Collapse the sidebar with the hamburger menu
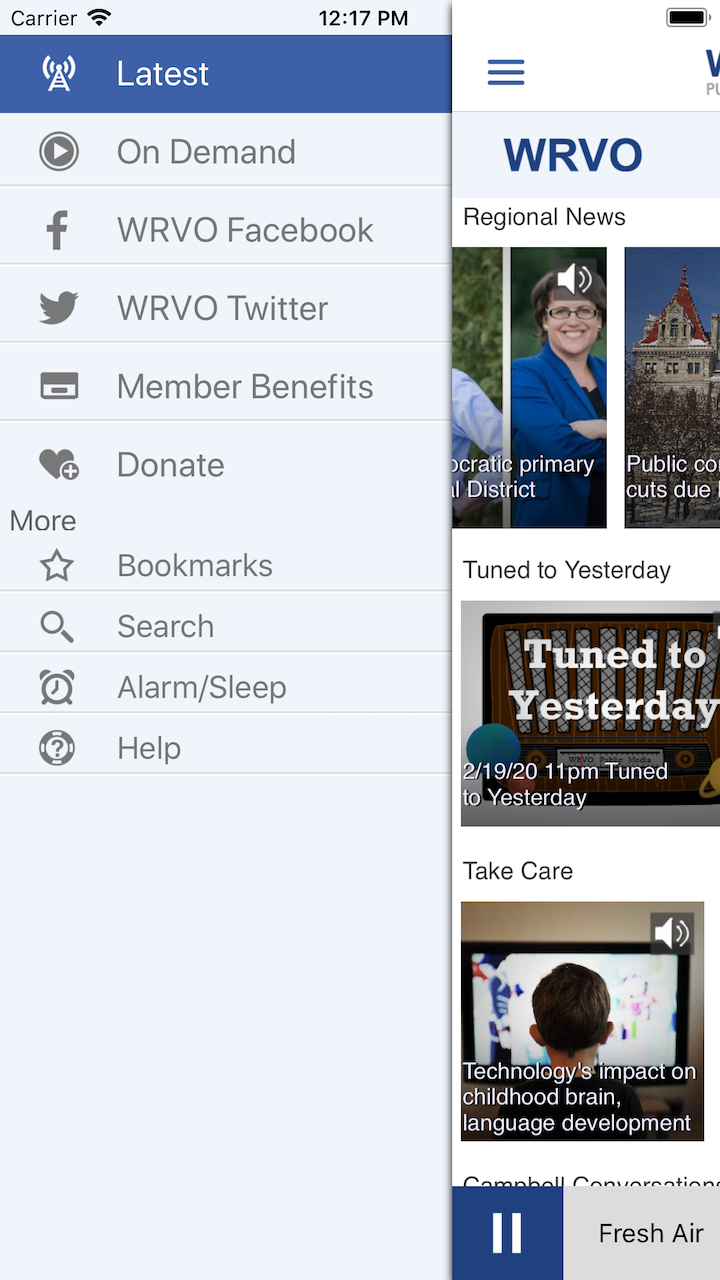Screen dimensions: 720x1280 pos(506,72)
